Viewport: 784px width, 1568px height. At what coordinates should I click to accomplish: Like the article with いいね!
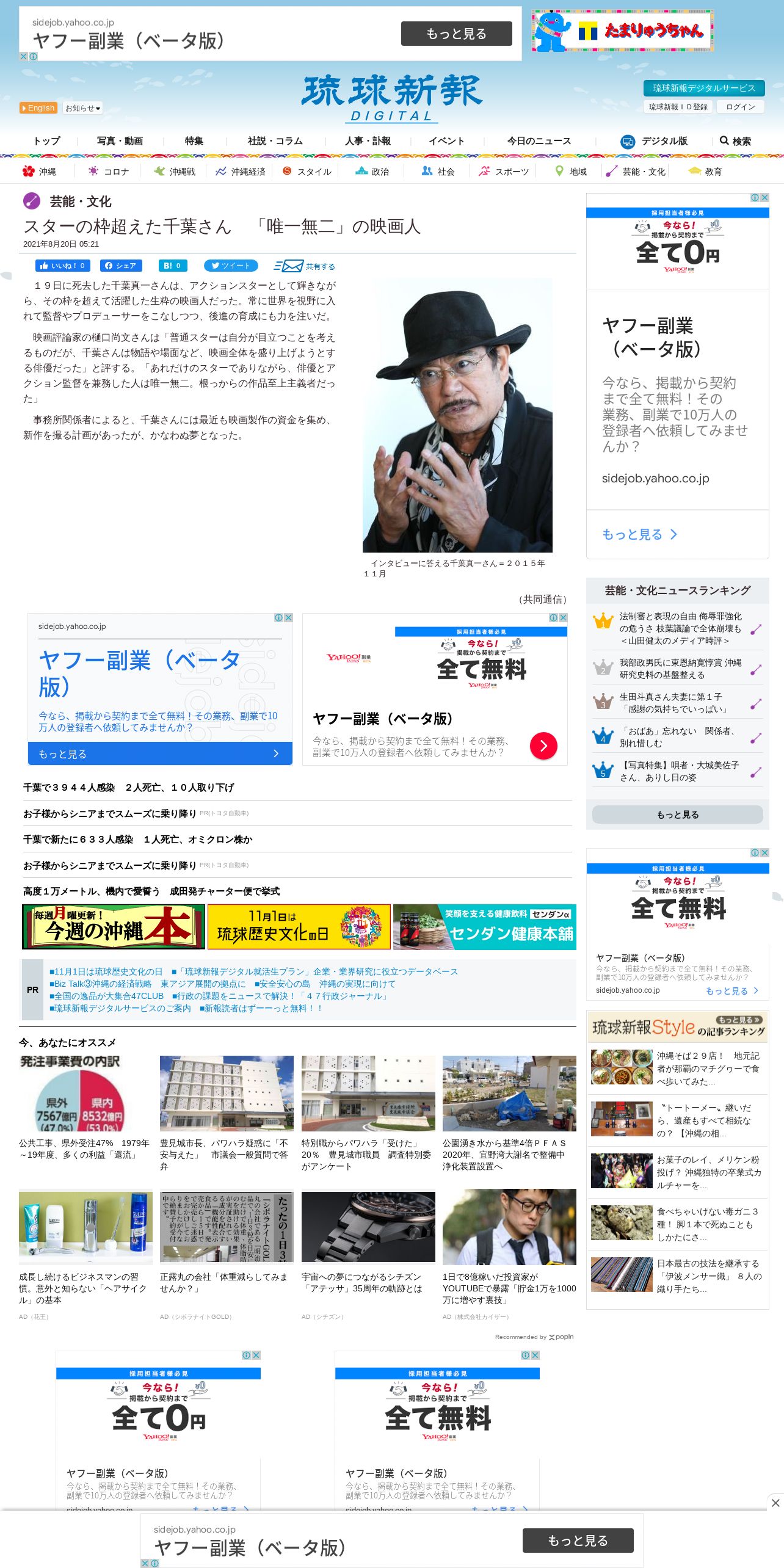tap(62, 266)
